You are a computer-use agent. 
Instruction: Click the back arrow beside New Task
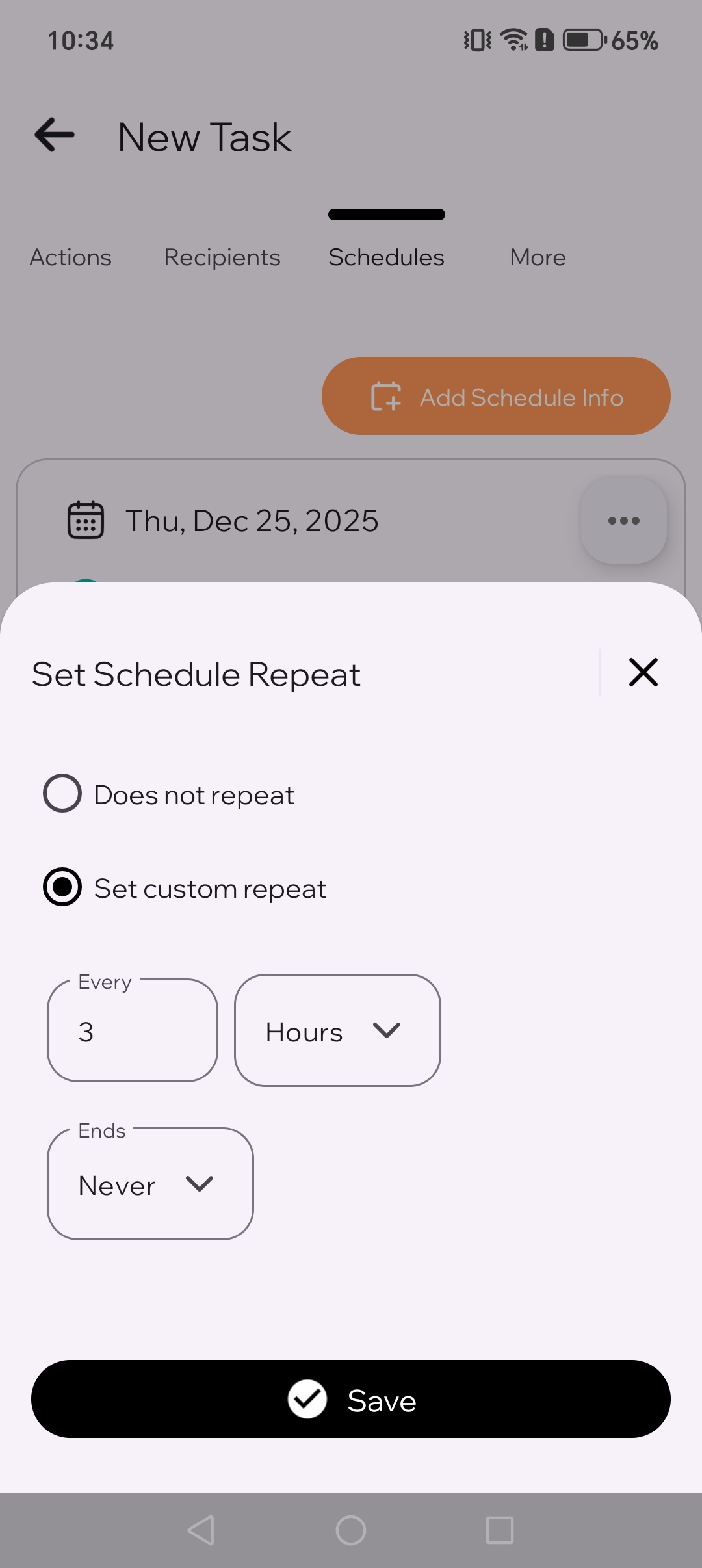[55, 135]
